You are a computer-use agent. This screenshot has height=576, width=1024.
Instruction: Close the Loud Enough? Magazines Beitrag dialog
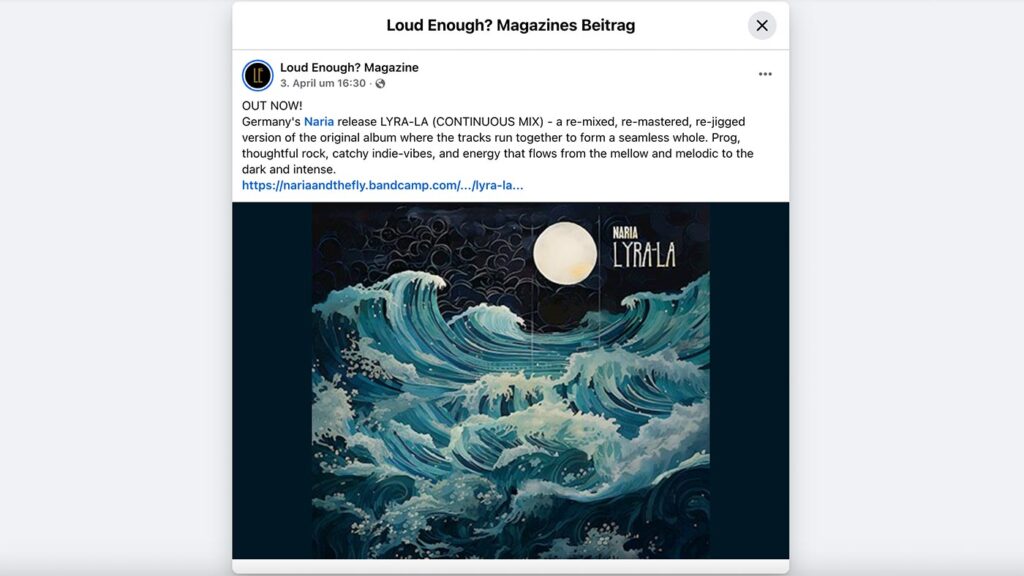[x=762, y=26]
